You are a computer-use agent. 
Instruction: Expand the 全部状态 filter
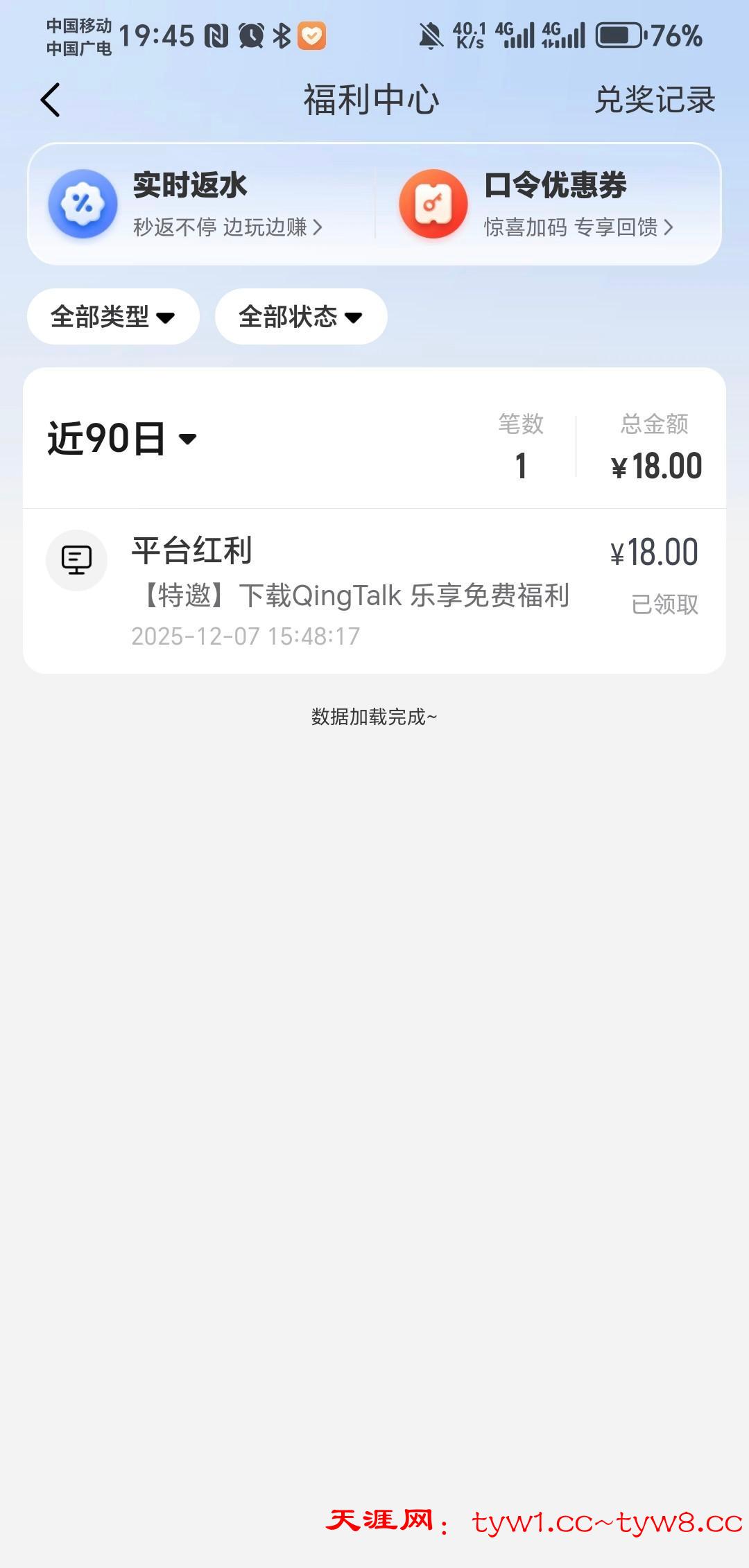click(301, 317)
